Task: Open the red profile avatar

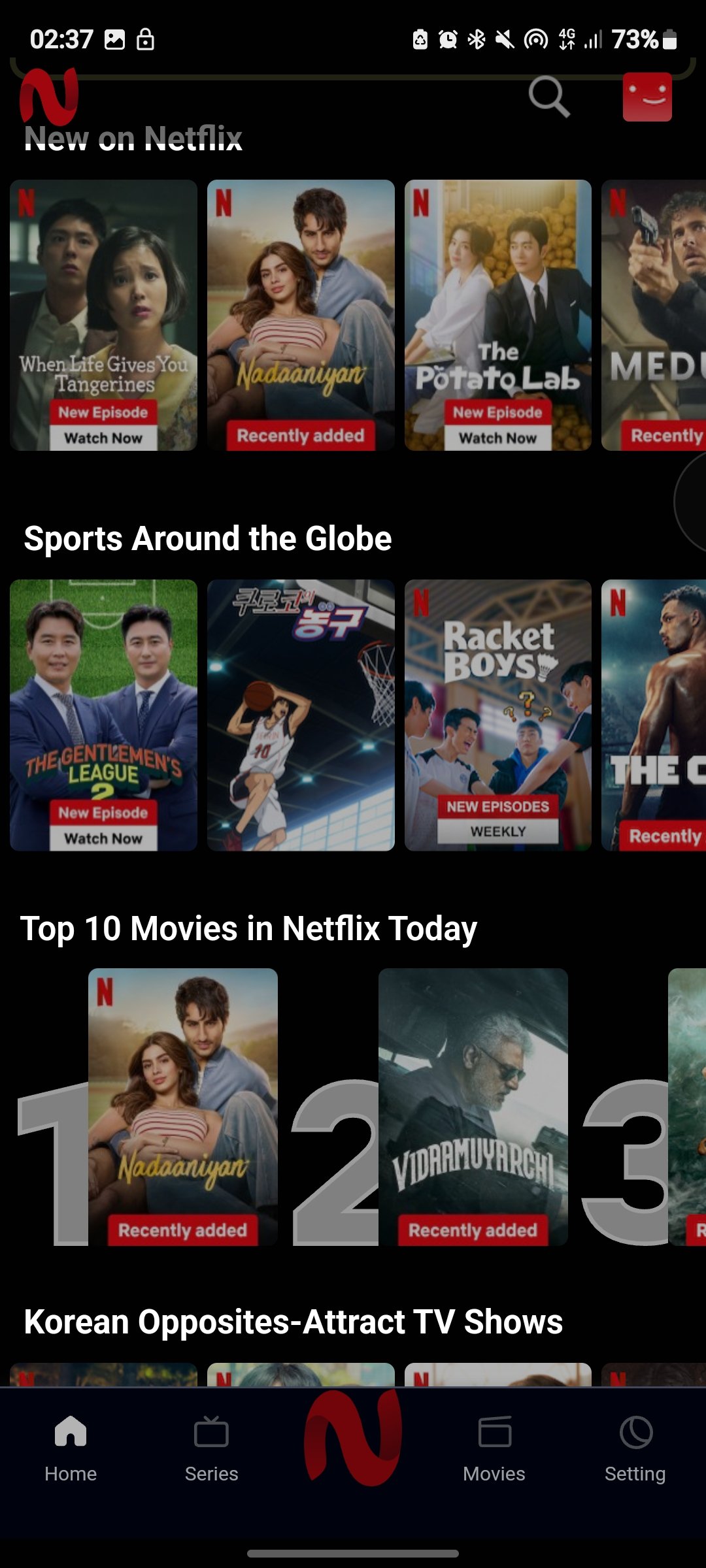Action: 647,97
